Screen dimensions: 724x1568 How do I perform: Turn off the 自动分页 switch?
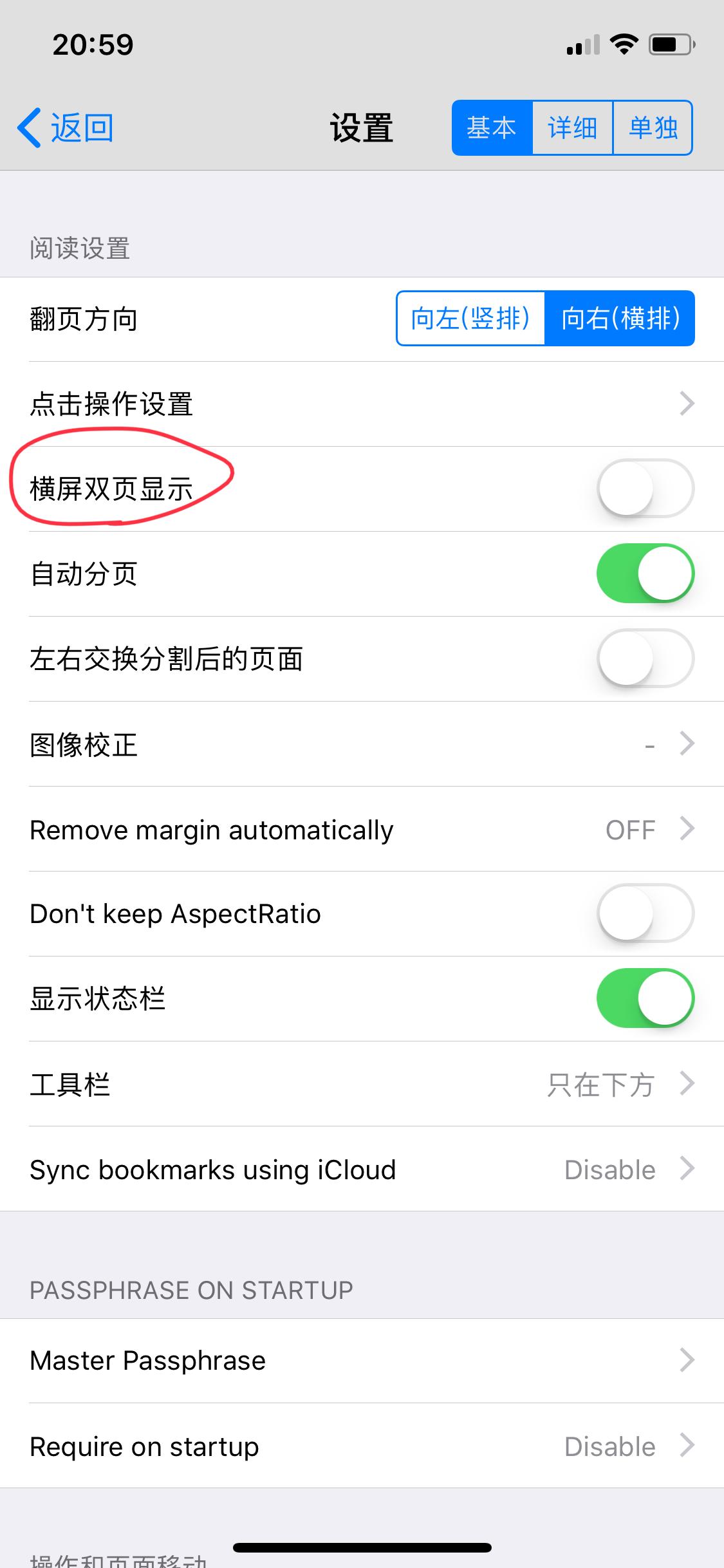click(645, 574)
